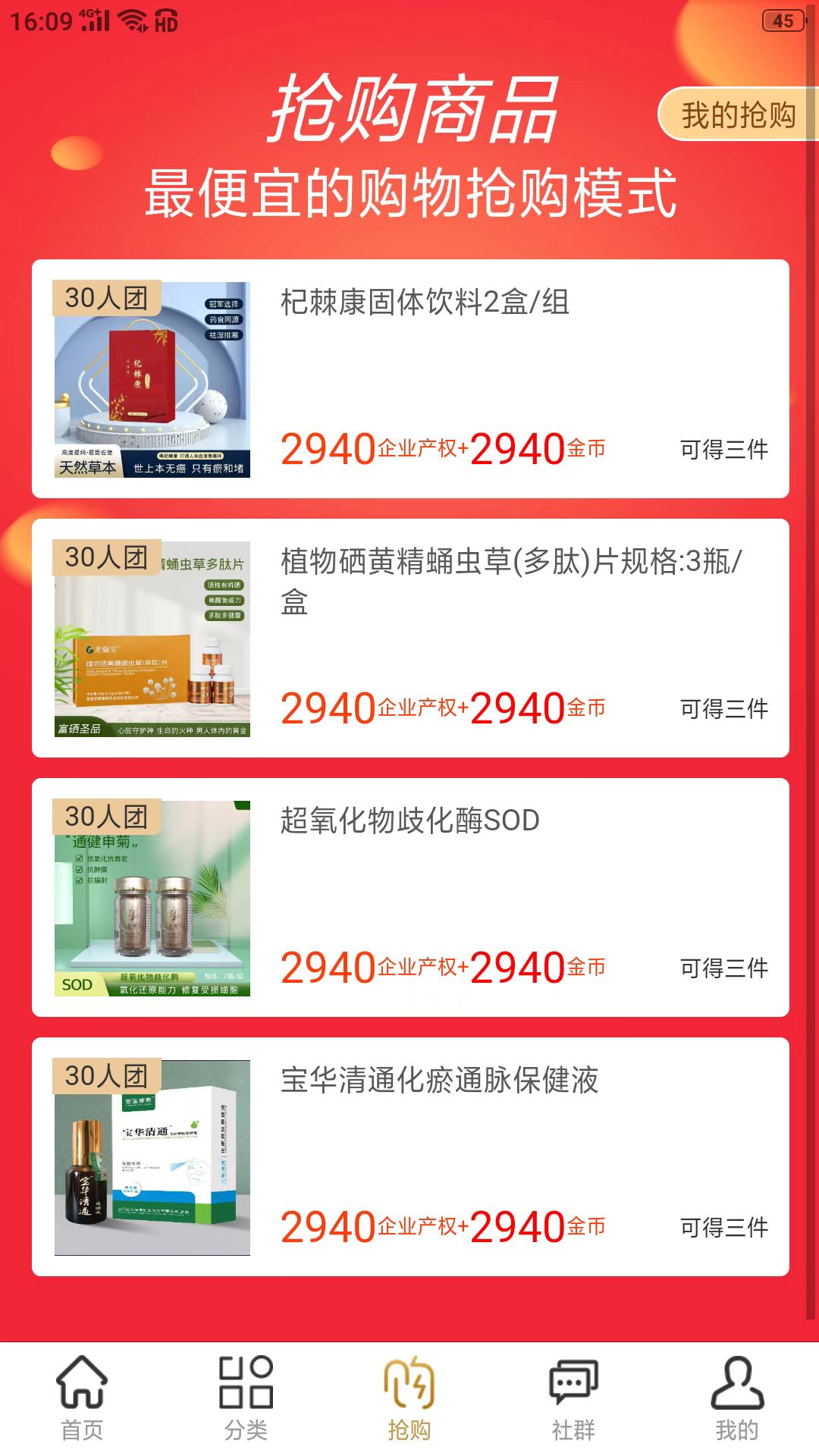Open the 杞棘康固体饮料2盒/组 product card

point(410,378)
